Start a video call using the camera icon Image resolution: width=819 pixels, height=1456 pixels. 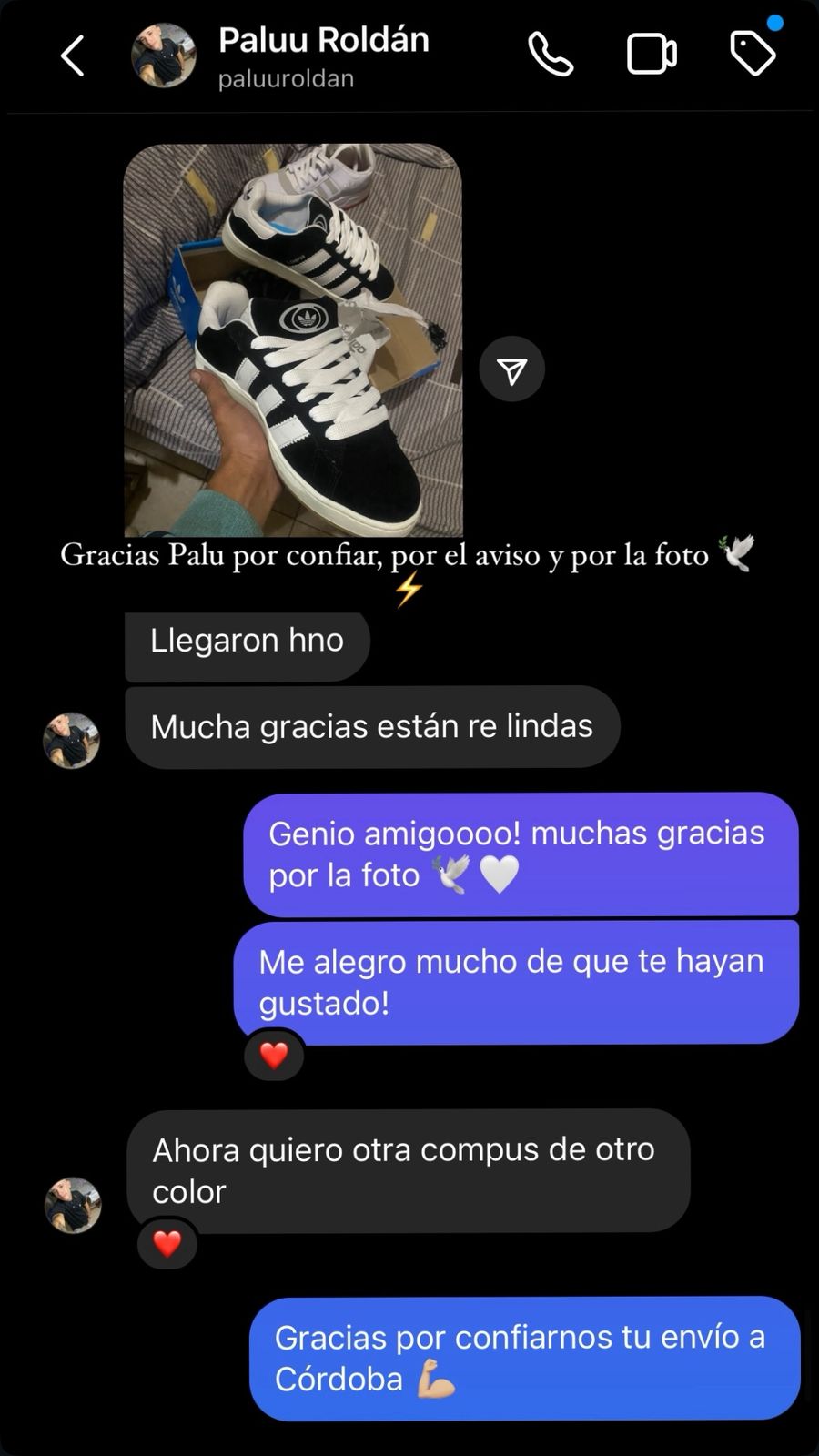[x=652, y=54]
